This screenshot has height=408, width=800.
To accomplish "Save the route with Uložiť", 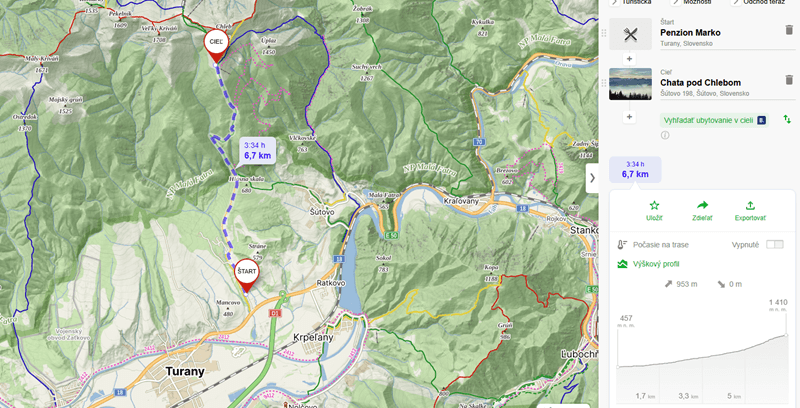I will (x=654, y=210).
